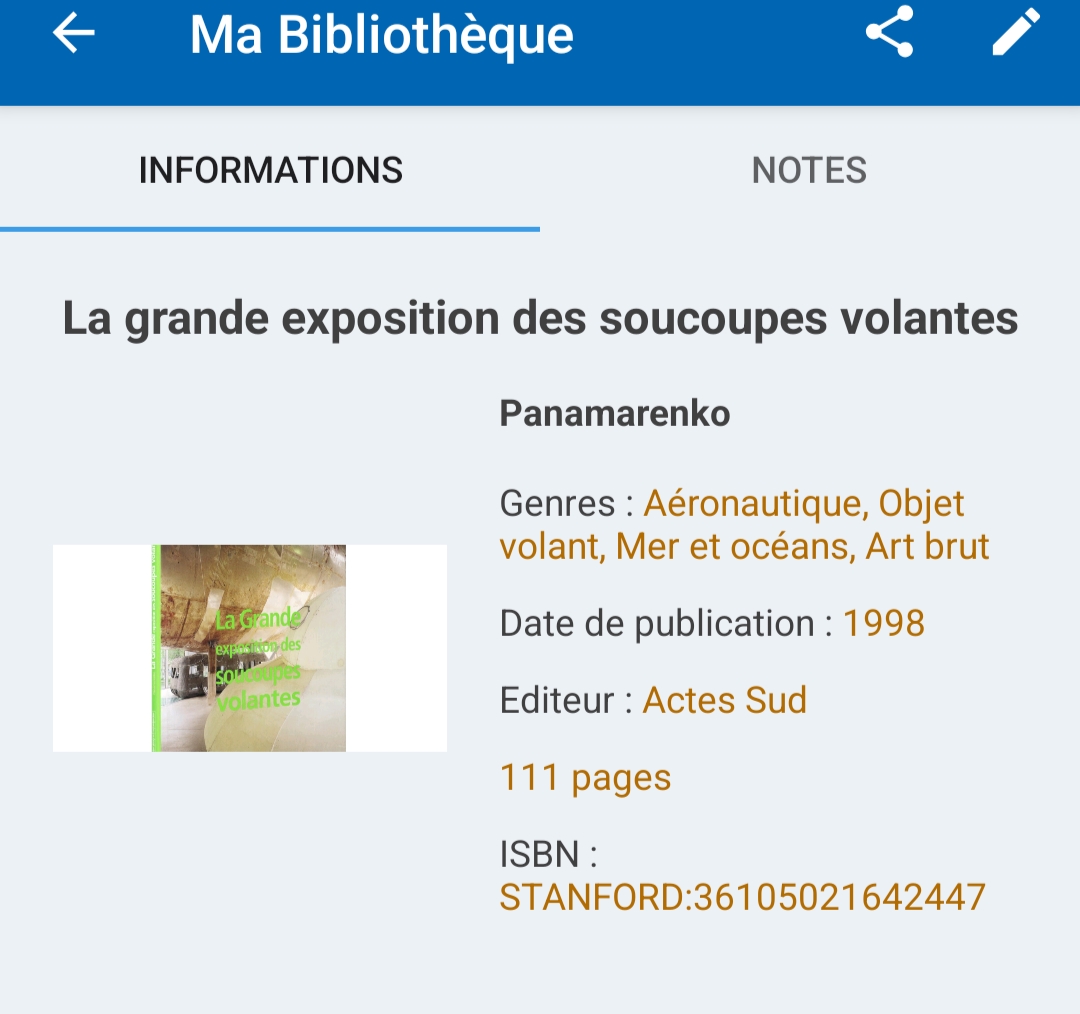The width and height of the screenshot is (1080, 1014).
Task: Edit the book with the pencil icon
Action: (x=1016, y=32)
